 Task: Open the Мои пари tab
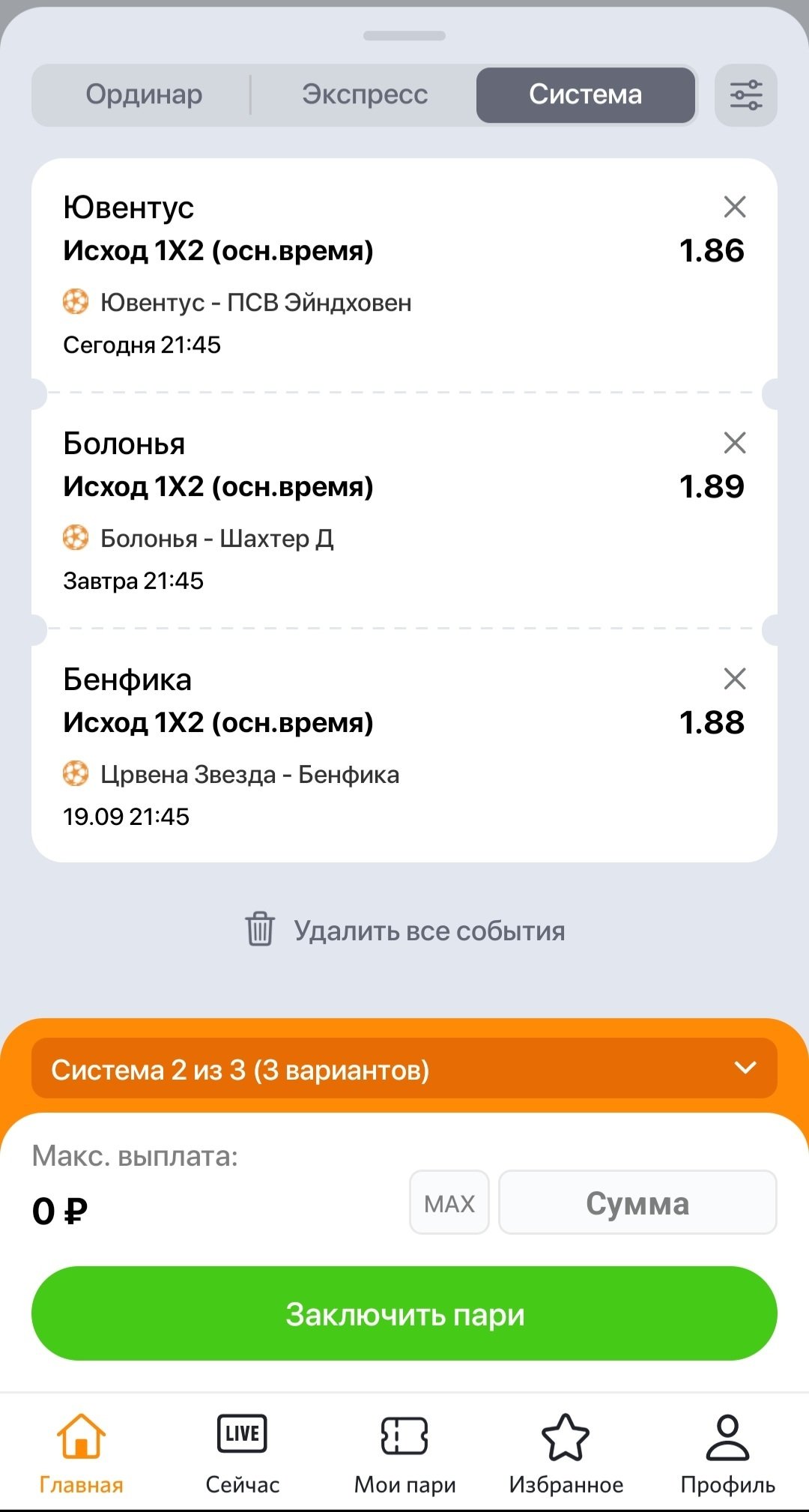pyautogui.click(x=404, y=1454)
